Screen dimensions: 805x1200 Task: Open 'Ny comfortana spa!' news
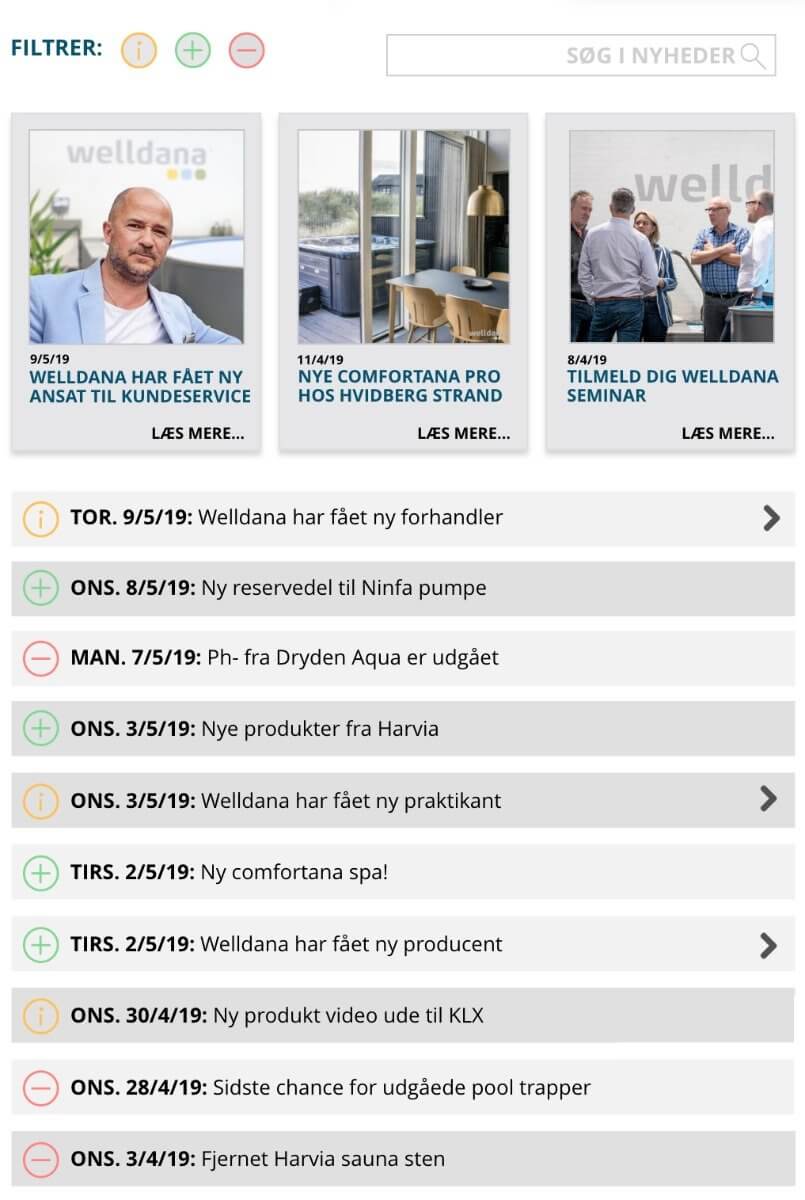(400, 872)
